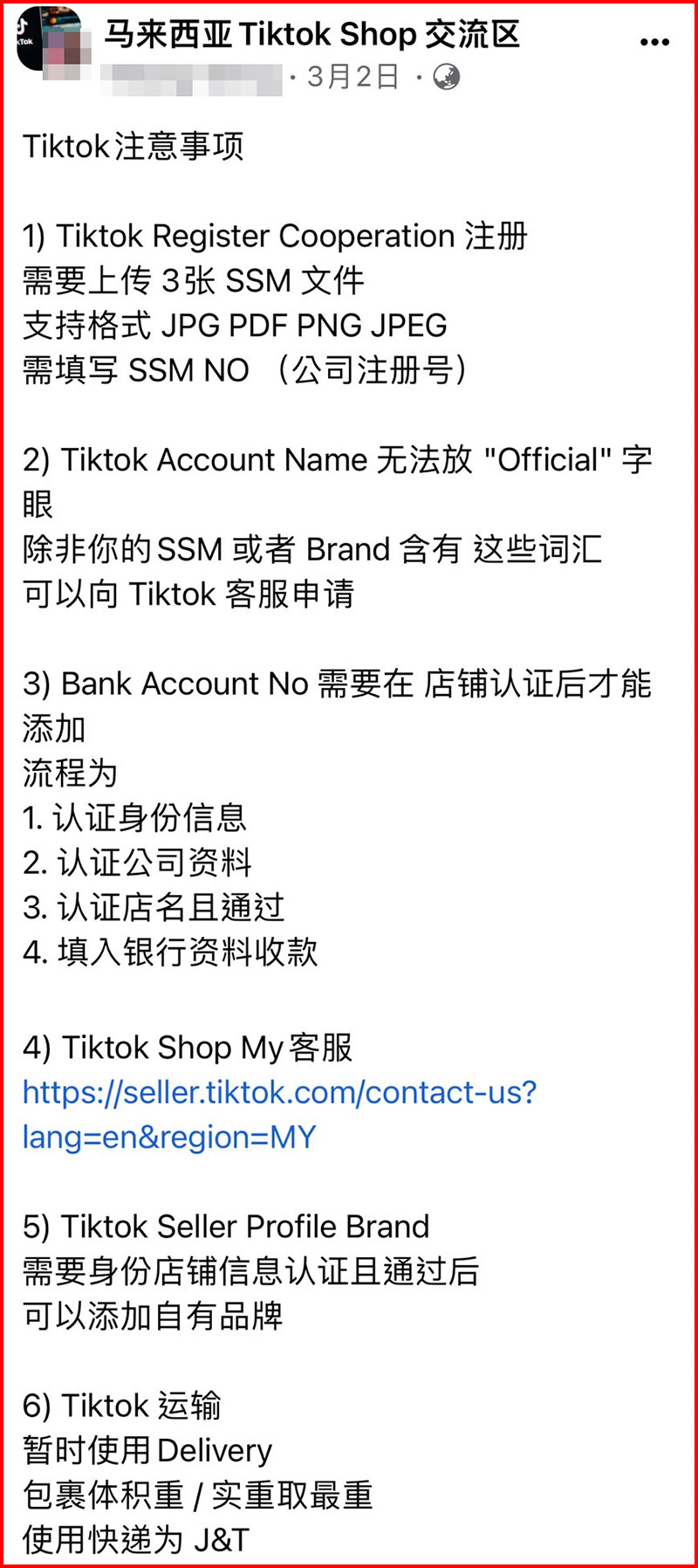The width and height of the screenshot is (698, 1568).
Task: Open the blurred author name under the group title
Action: click(x=190, y=79)
